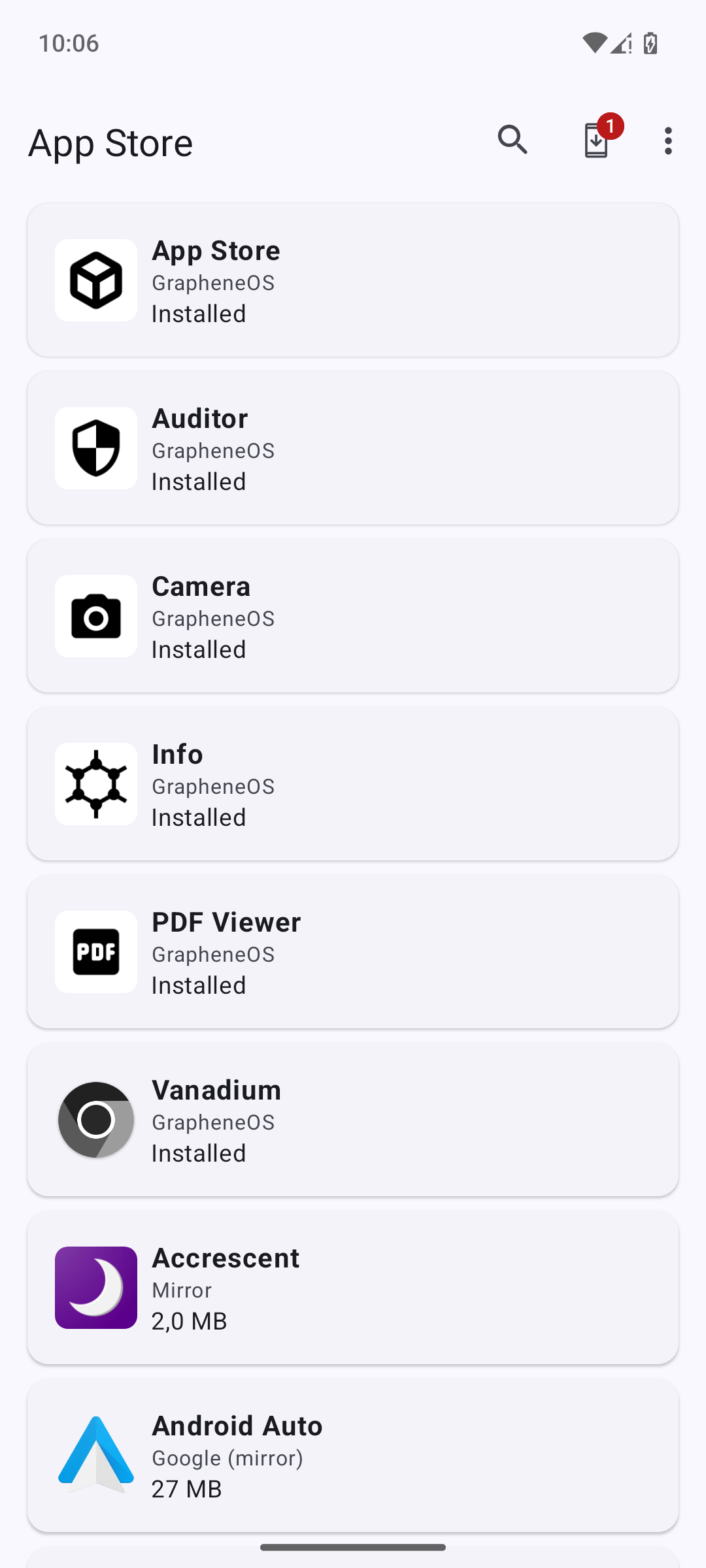Open the overflow menu
The height and width of the screenshot is (1568, 706).
(667, 140)
